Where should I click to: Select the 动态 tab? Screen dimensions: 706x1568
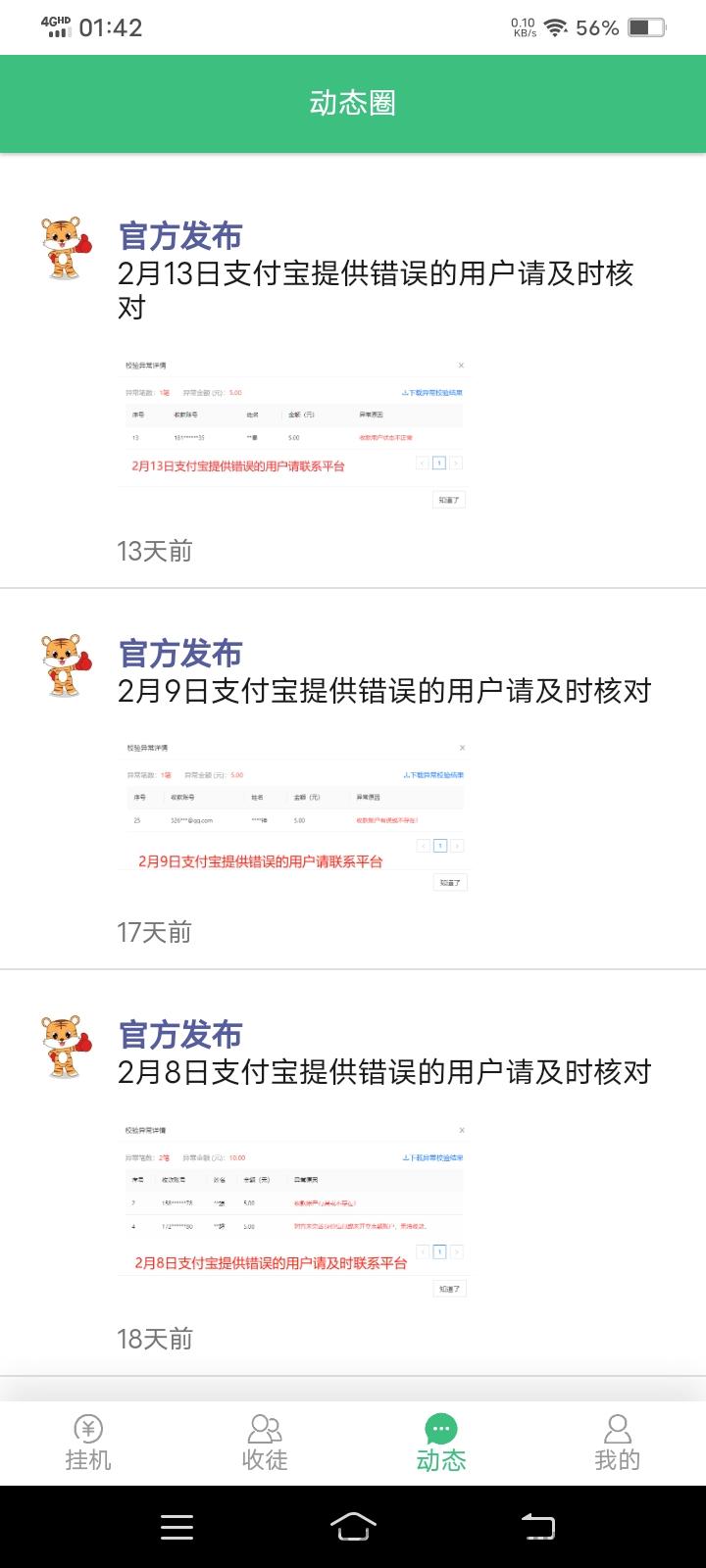click(441, 1443)
